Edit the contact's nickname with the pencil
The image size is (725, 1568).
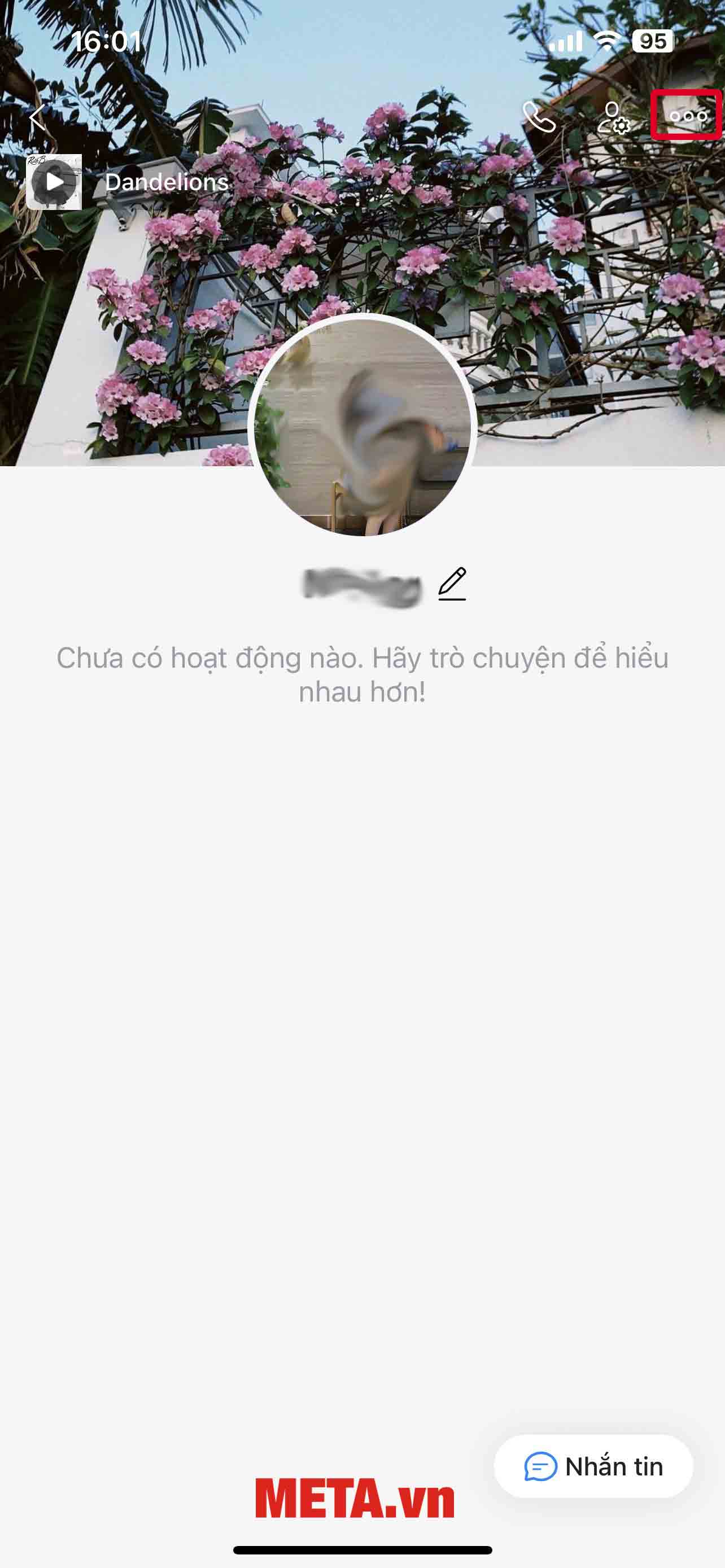[x=452, y=584]
